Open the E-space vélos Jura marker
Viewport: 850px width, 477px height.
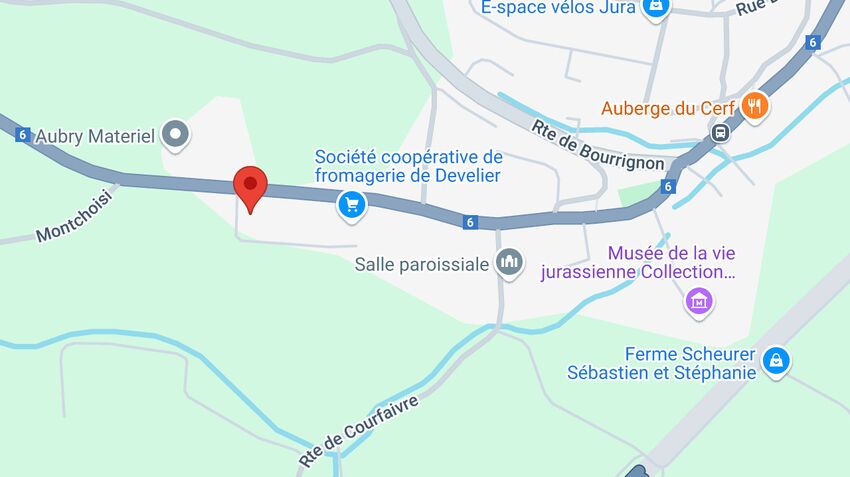(x=656, y=8)
